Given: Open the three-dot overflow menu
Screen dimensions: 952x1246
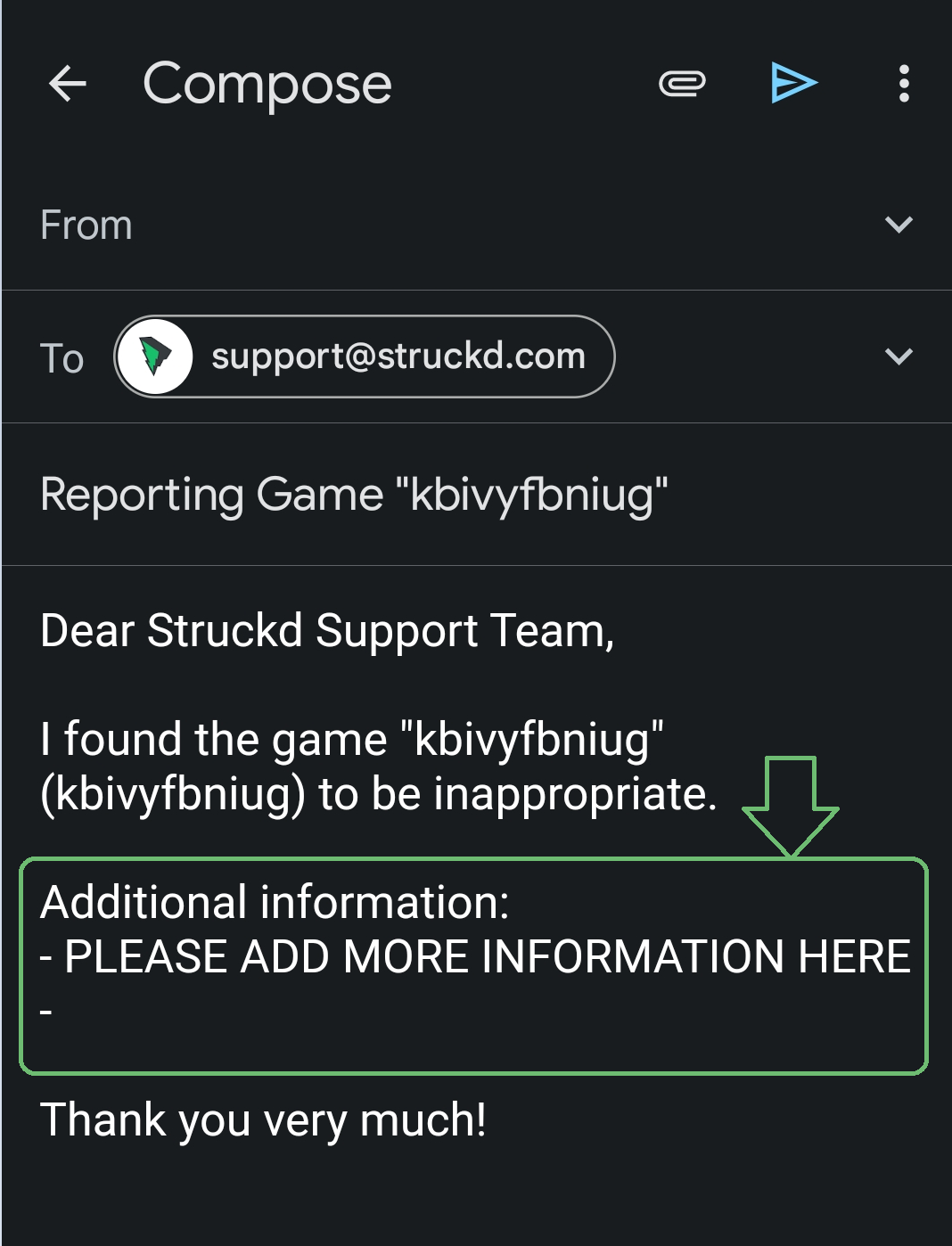Looking at the screenshot, I should 904,84.
